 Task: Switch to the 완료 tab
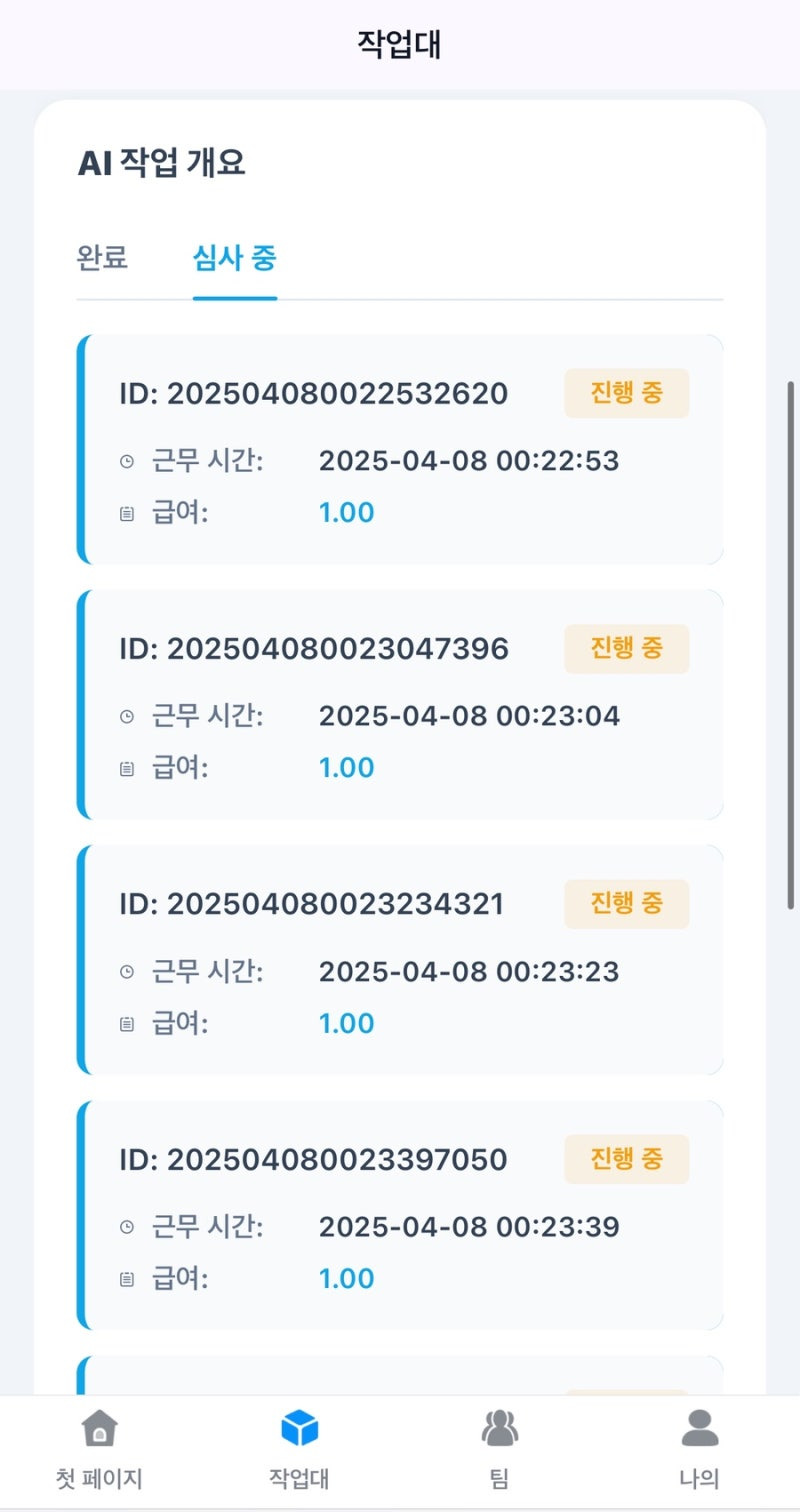pos(102,259)
